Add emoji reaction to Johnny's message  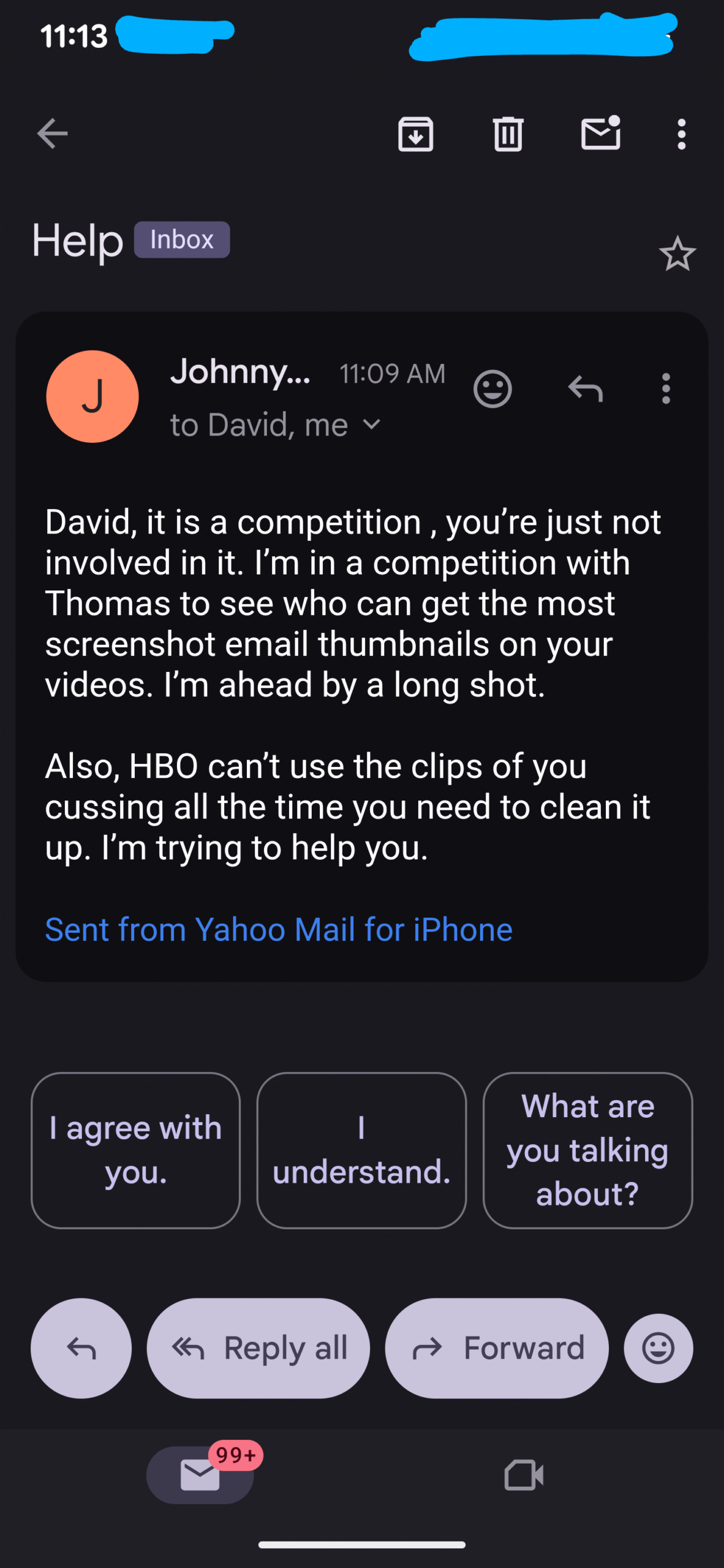tap(492, 388)
